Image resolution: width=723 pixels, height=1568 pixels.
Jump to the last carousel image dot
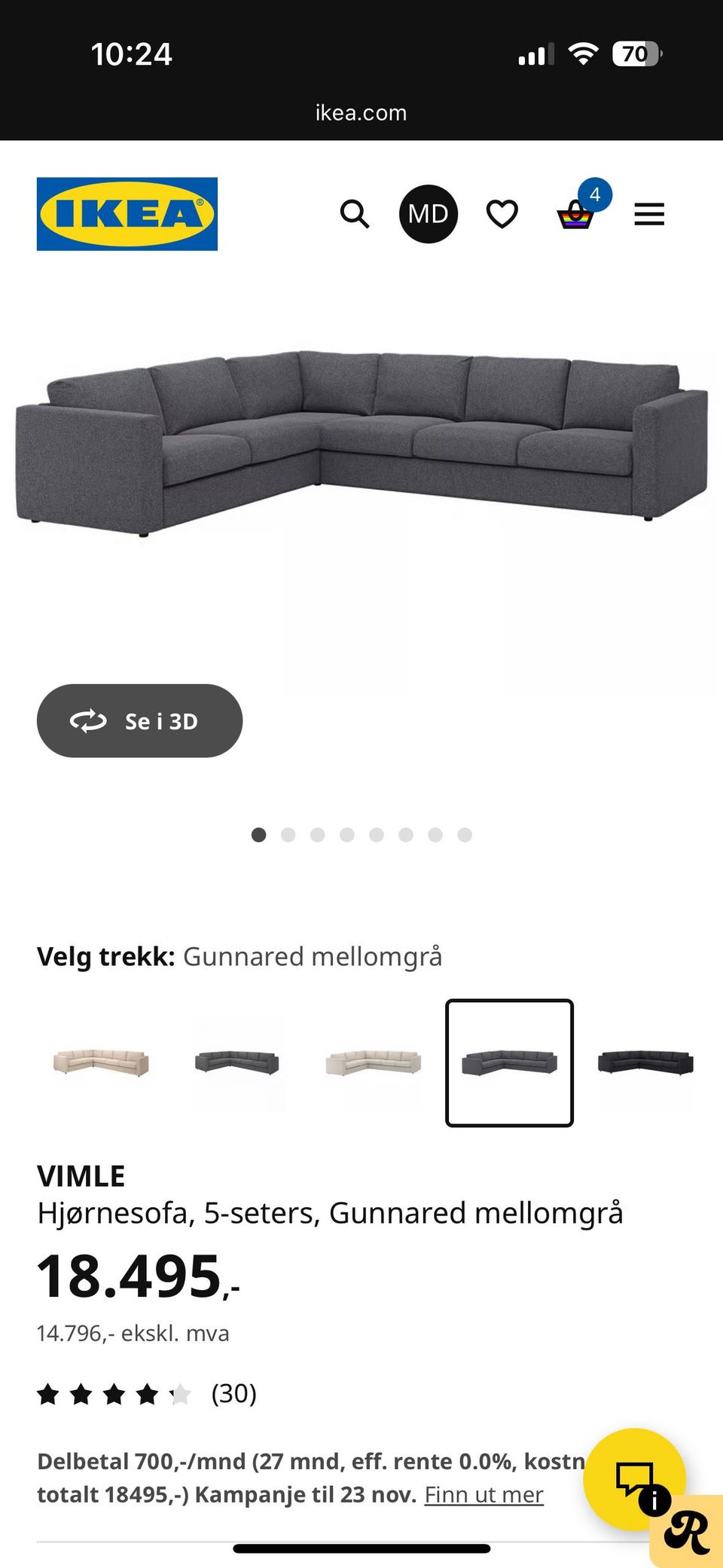pyautogui.click(x=464, y=835)
